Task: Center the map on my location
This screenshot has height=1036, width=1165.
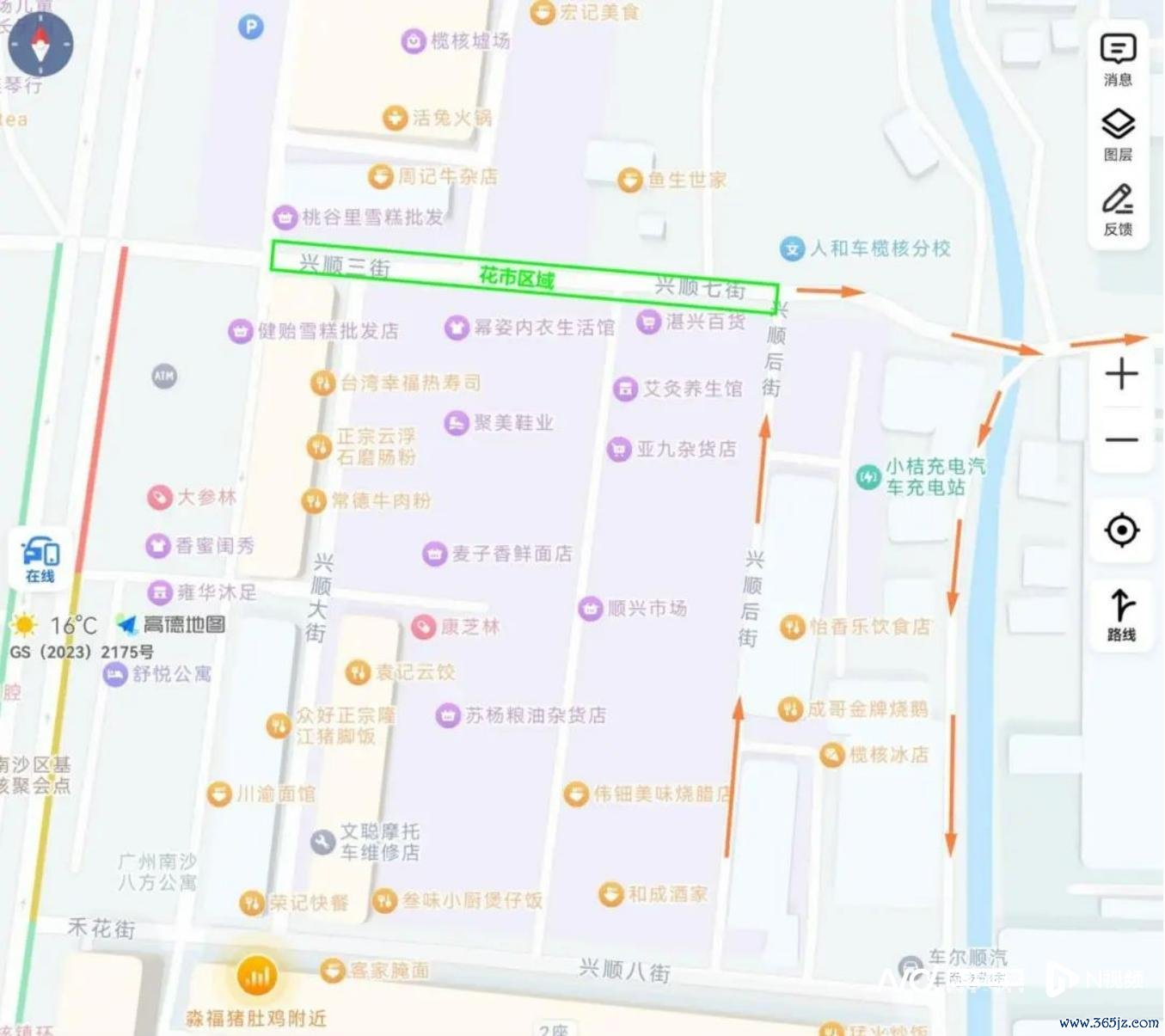Action: [x=1121, y=530]
